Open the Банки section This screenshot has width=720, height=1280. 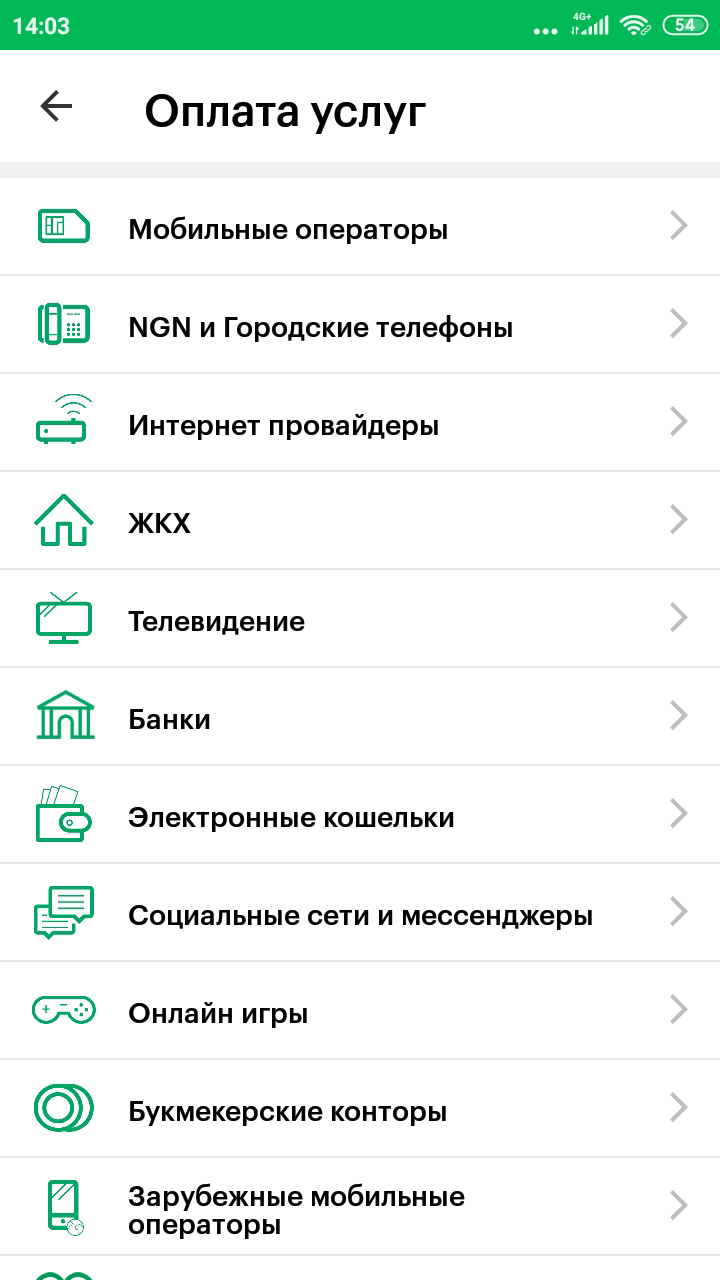360,717
